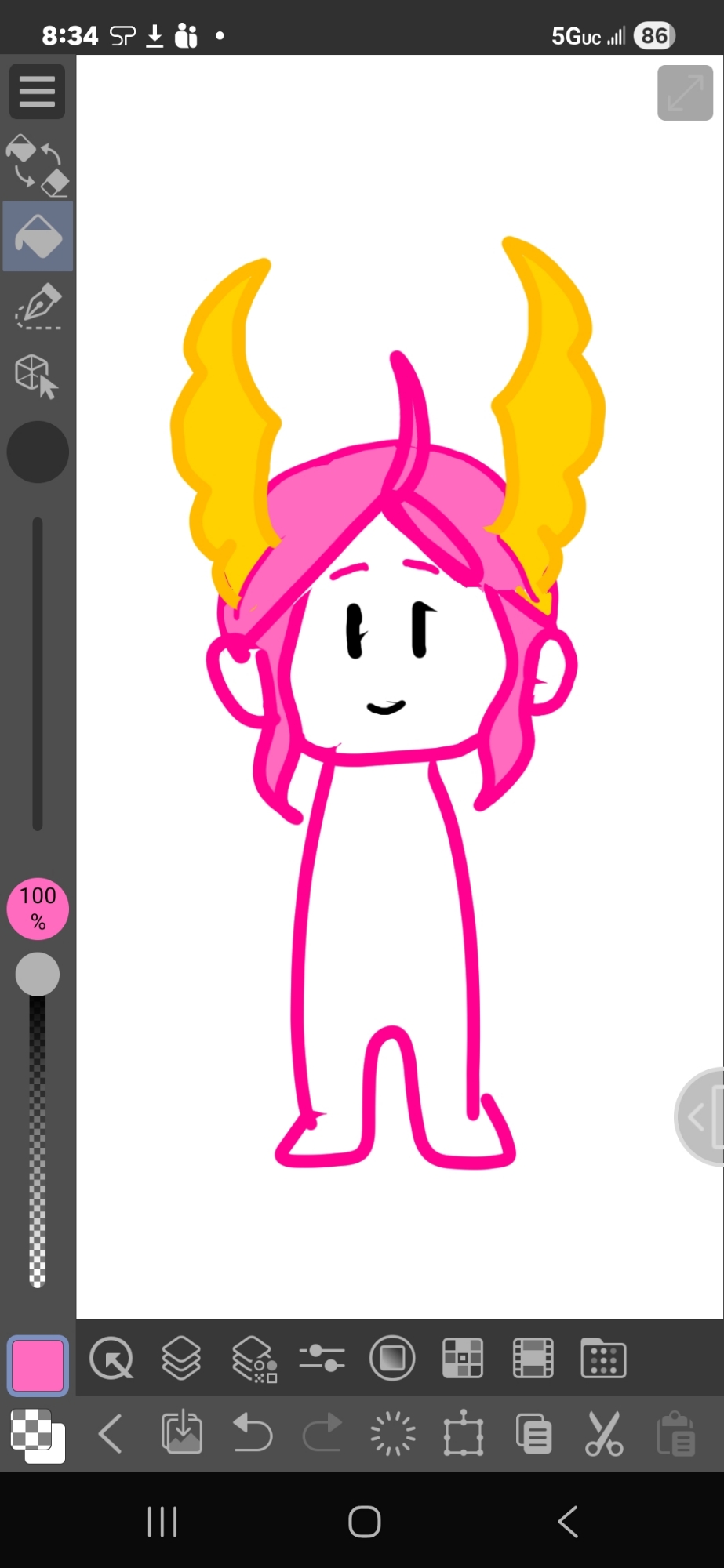Open the transform bounding box tool
Image resolution: width=724 pixels, height=1568 pixels.
pos(463,1434)
